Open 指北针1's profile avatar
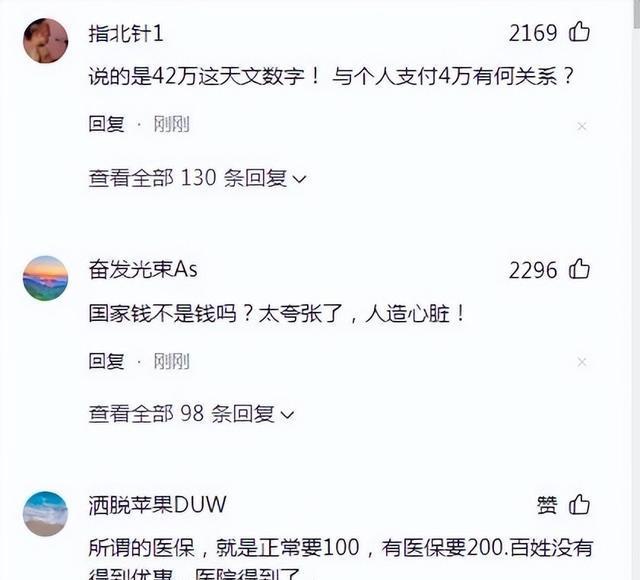 pos(45,41)
